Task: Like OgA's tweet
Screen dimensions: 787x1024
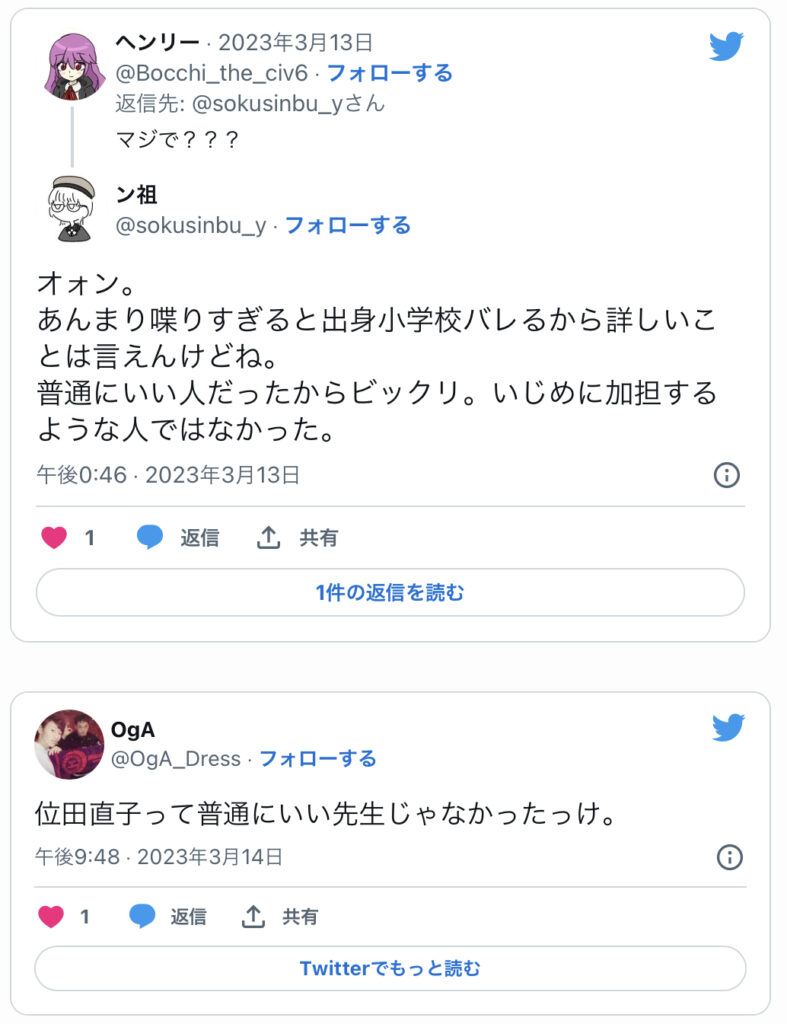Action: click(x=52, y=916)
